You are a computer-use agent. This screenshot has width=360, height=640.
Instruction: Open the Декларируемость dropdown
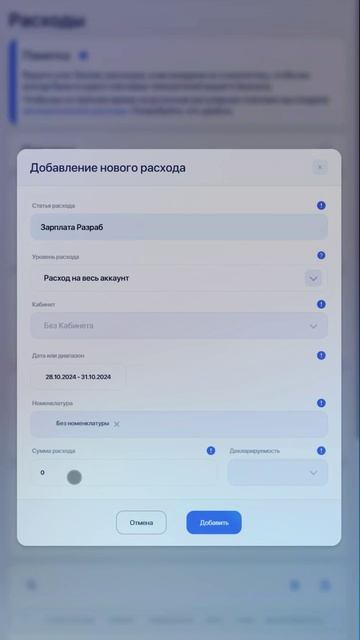(278, 473)
